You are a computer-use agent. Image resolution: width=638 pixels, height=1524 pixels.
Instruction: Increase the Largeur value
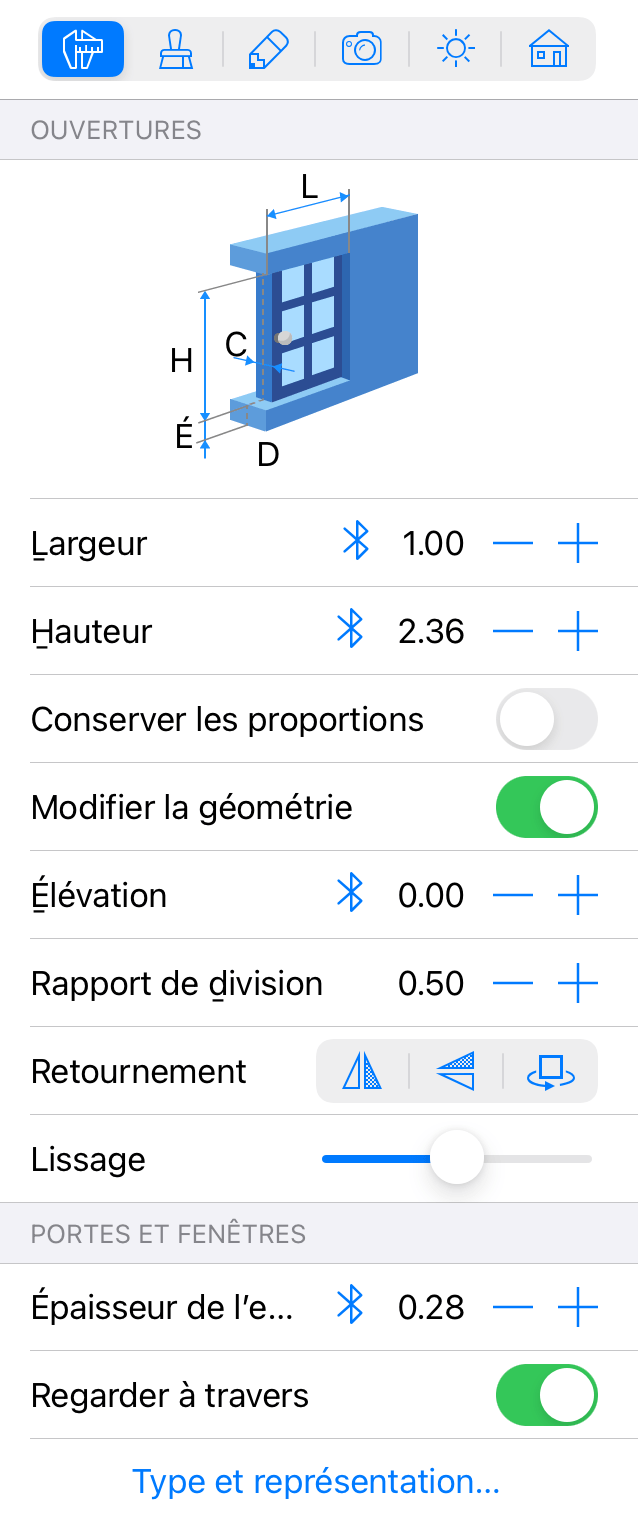[x=577, y=544]
